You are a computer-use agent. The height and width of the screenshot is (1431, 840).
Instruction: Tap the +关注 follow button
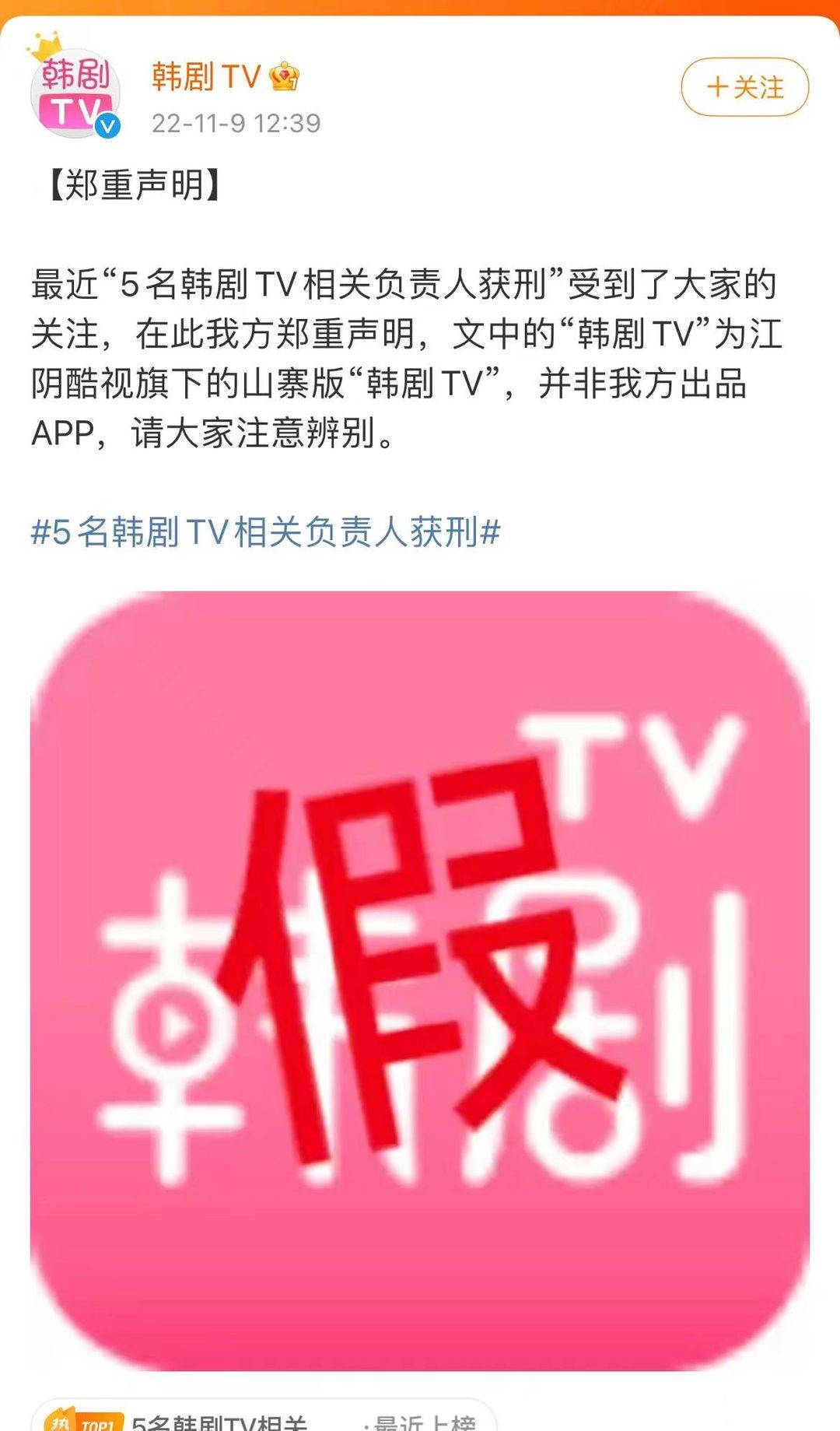click(744, 87)
